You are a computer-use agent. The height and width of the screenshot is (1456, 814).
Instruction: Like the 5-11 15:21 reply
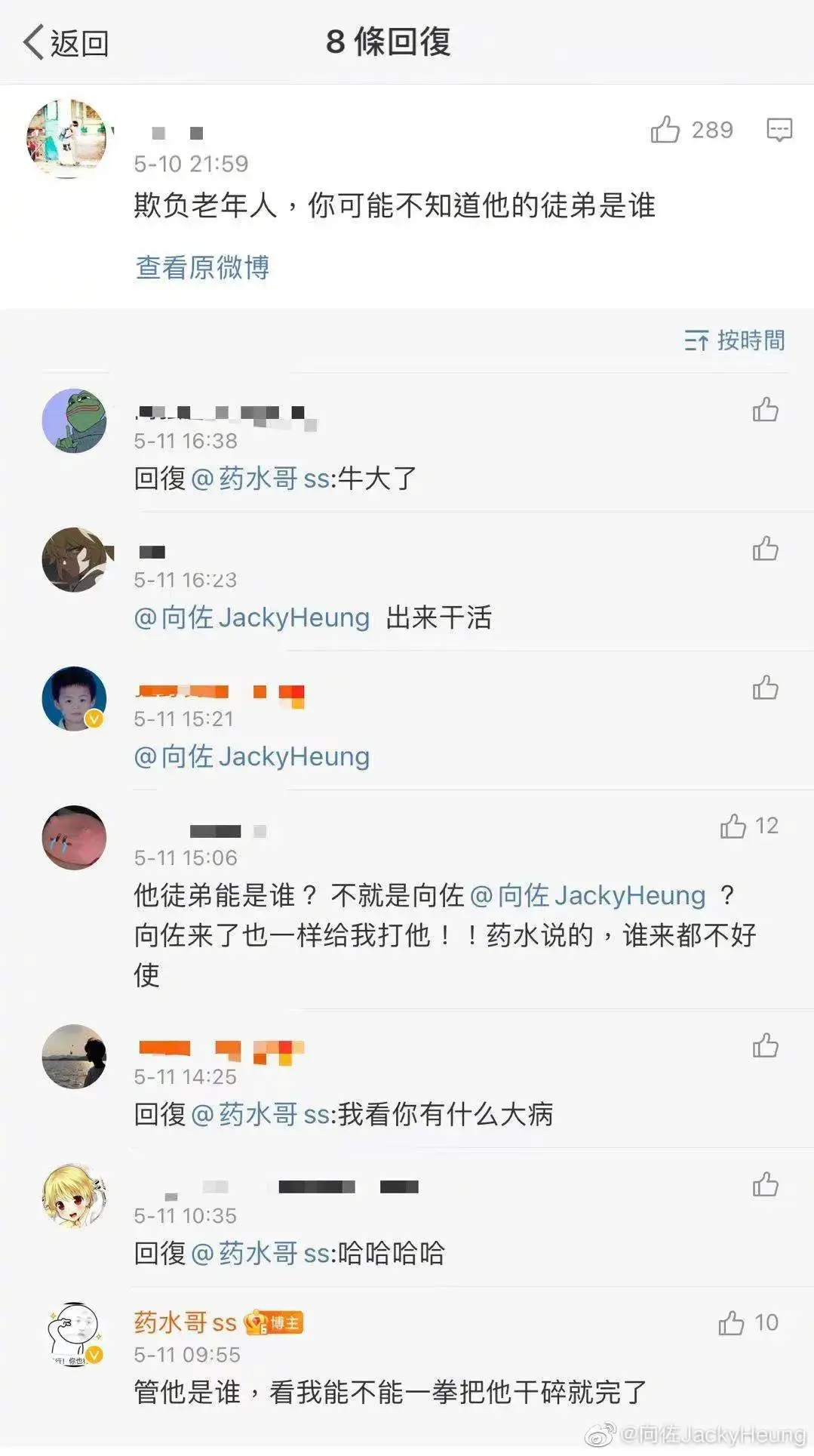[765, 688]
